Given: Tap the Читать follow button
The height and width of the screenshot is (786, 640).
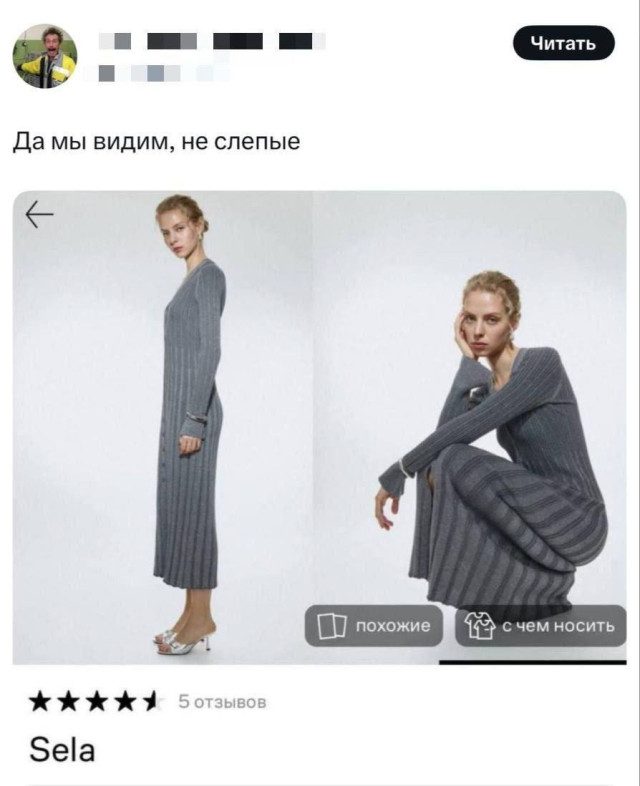Looking at the screenshot, I should click(x=563, y=43).
